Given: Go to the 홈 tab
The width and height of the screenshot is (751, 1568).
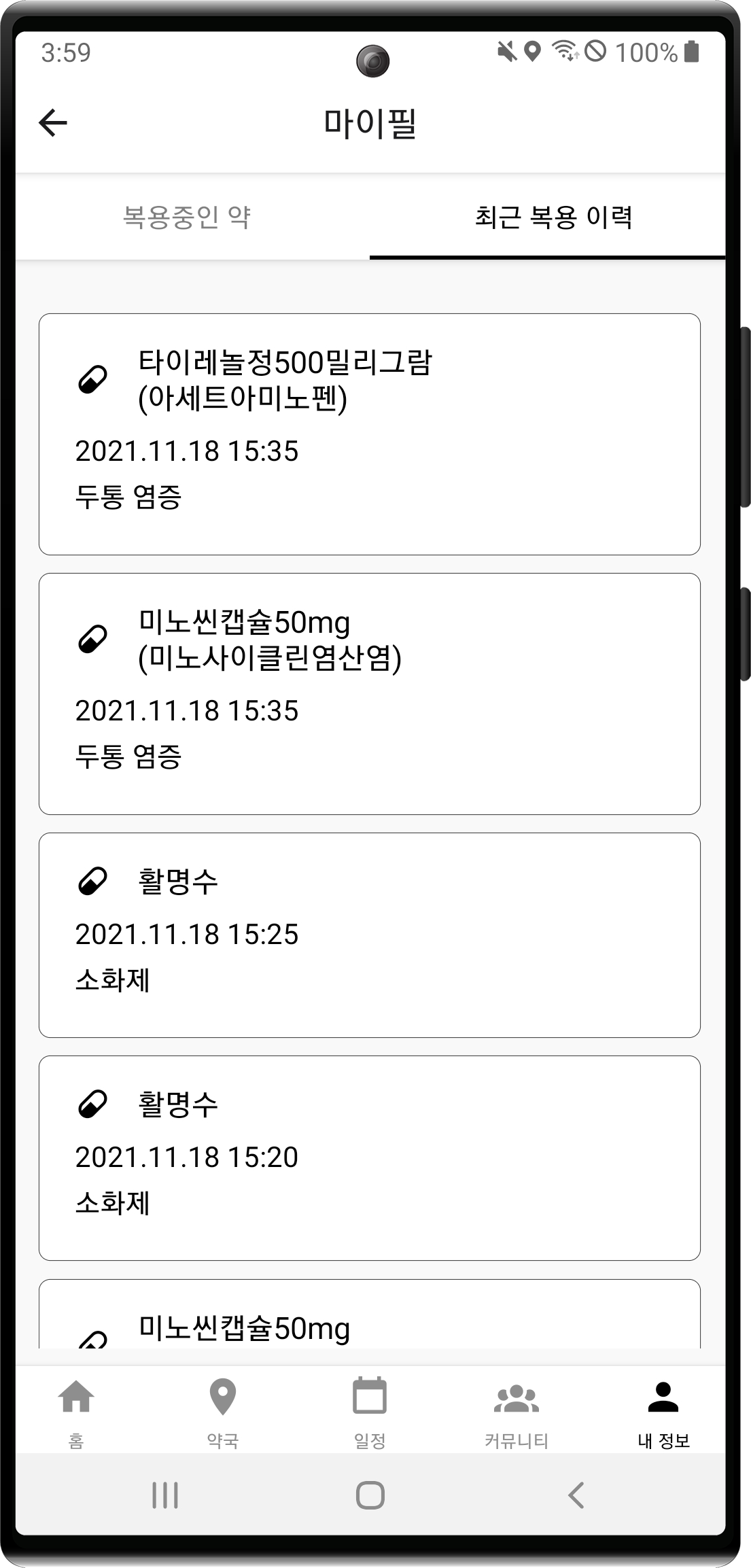Looking at the screenshot, I should click(x=76, y=1412).
